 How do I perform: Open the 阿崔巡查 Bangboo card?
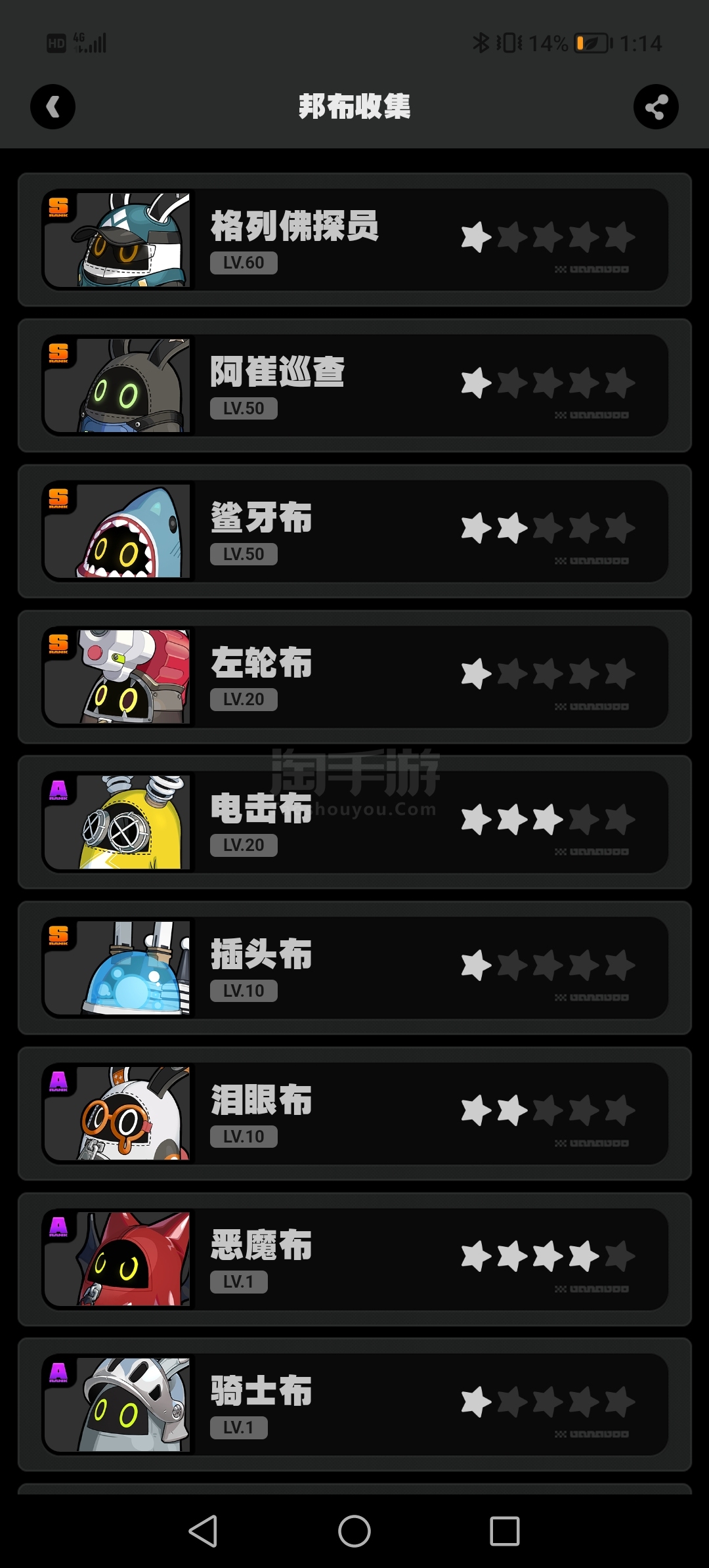click(354, 385)
